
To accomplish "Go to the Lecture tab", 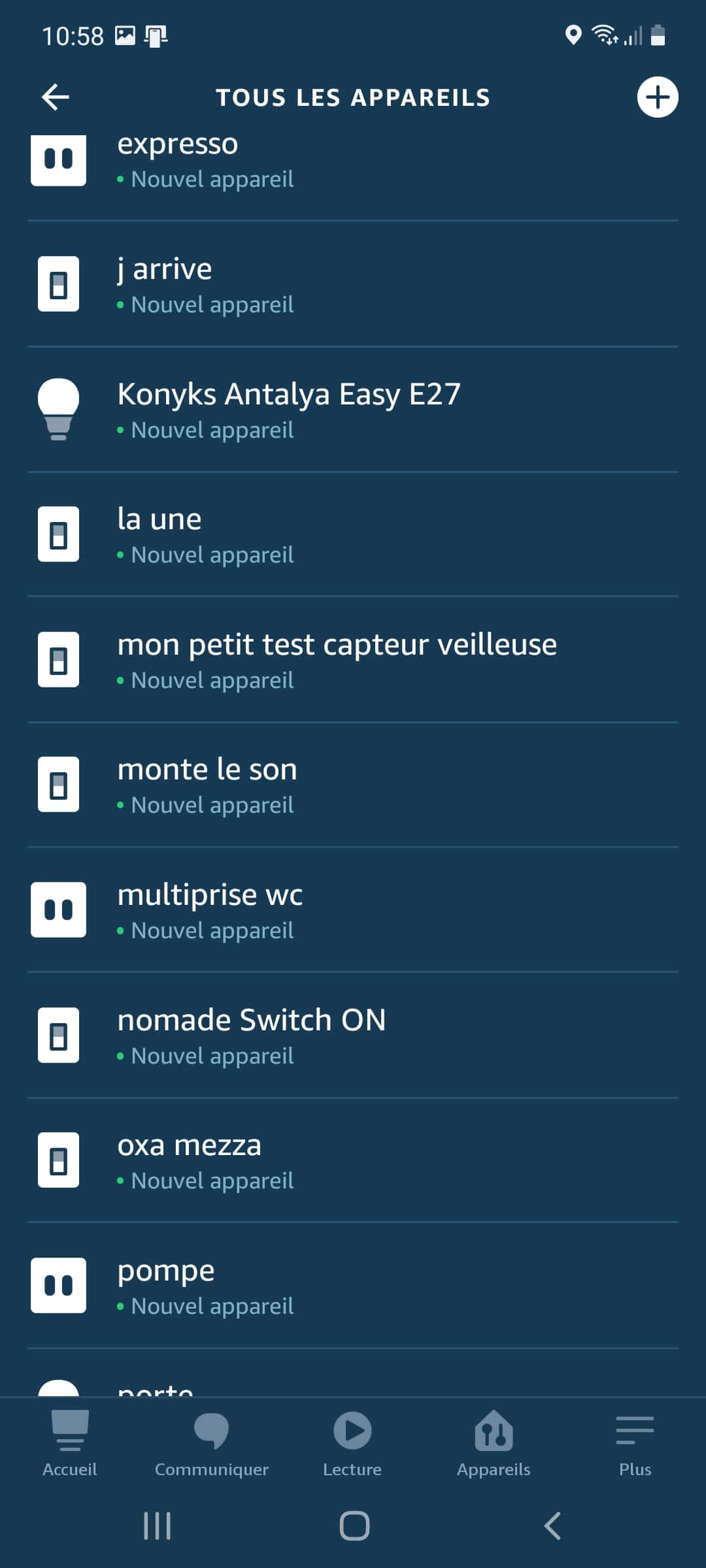I will pos(352,1444).
